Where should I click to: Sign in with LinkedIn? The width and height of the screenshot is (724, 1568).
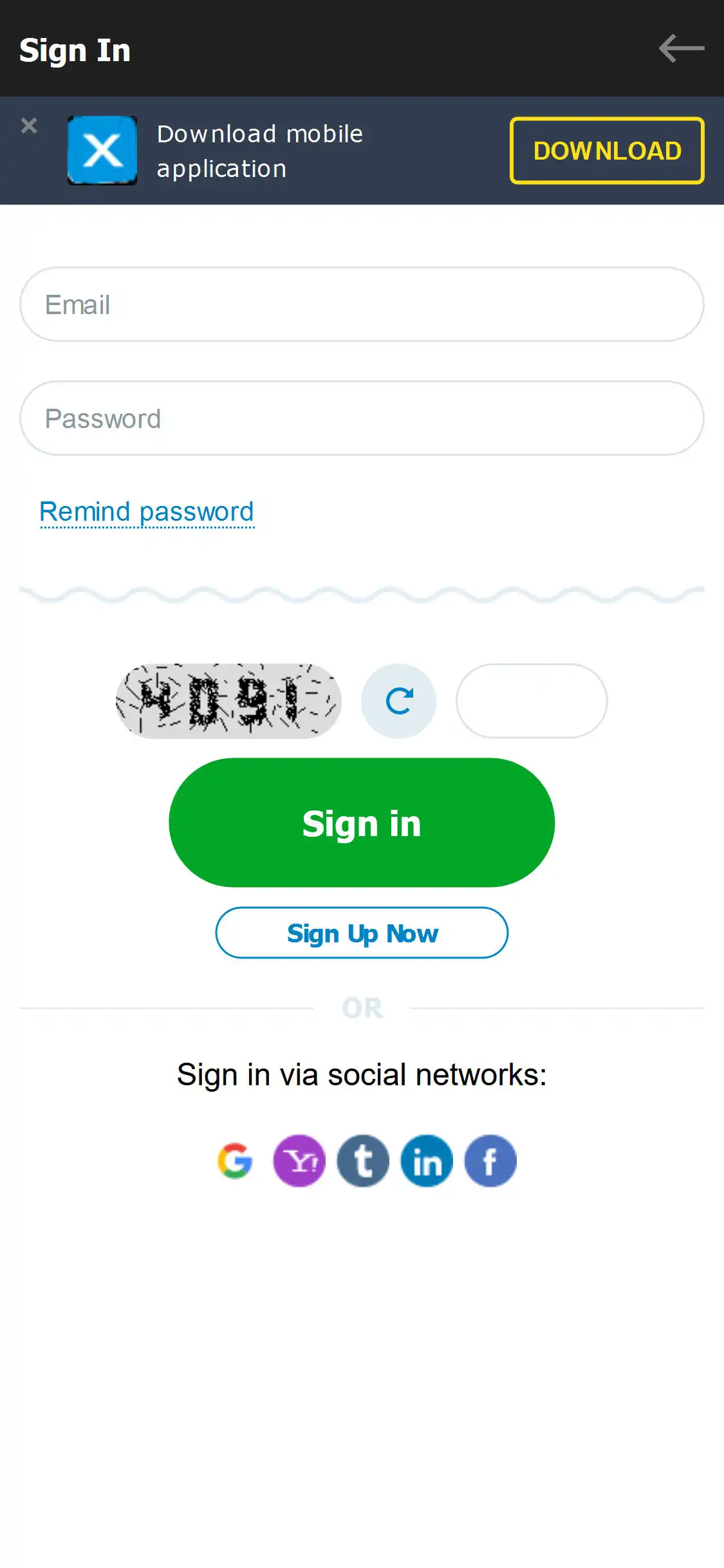pos(427,1161)
